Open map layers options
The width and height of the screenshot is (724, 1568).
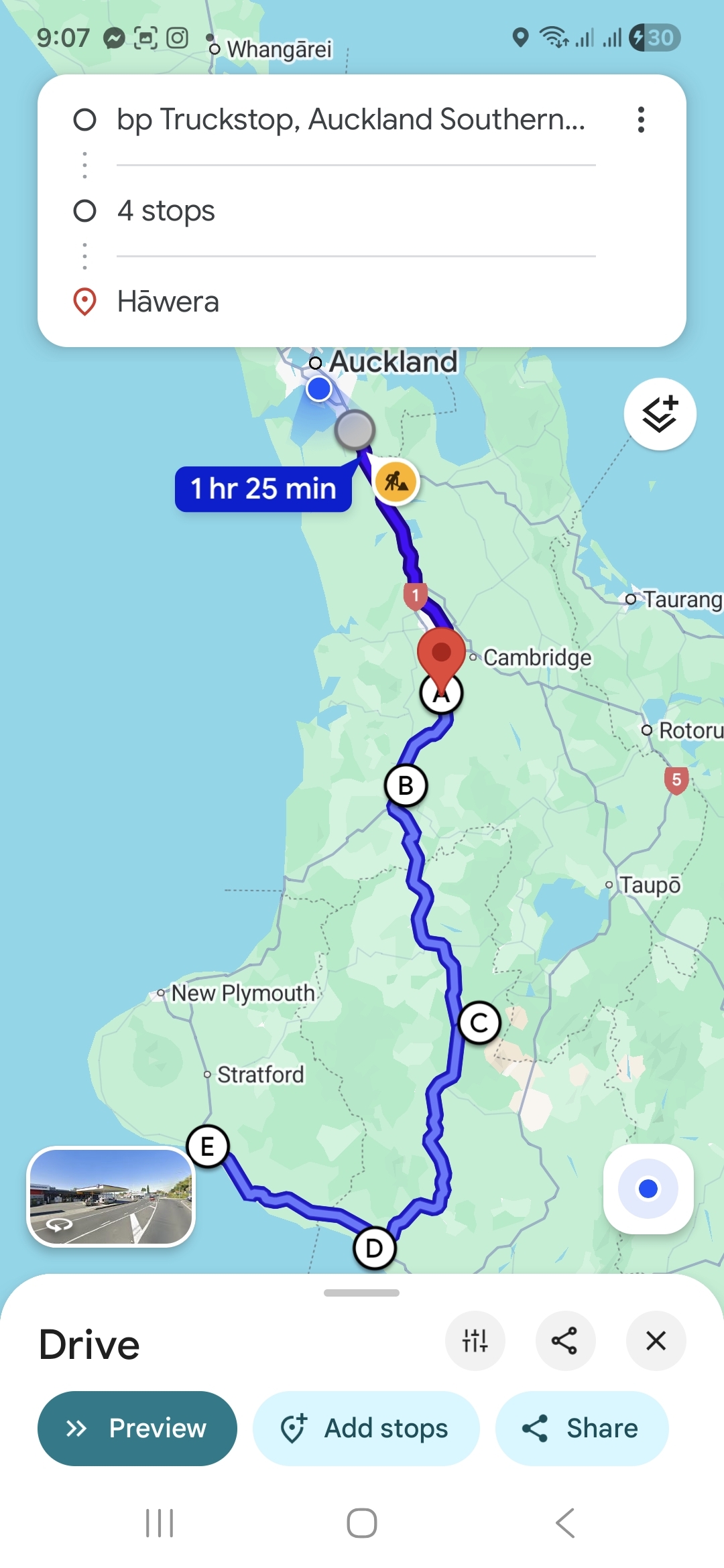coord(660,414)
